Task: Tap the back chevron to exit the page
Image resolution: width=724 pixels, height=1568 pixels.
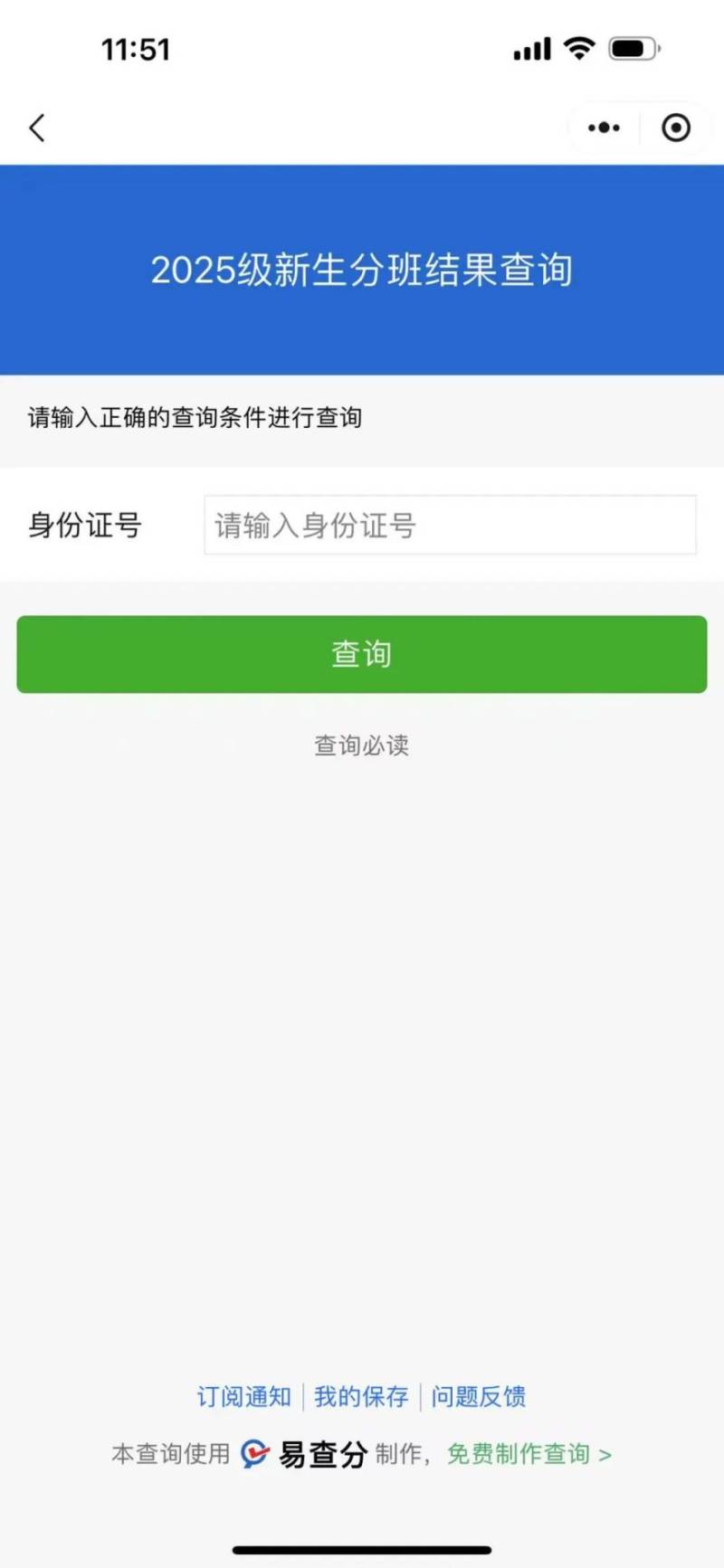Action: pyautogui.click(x=36, y=128)
